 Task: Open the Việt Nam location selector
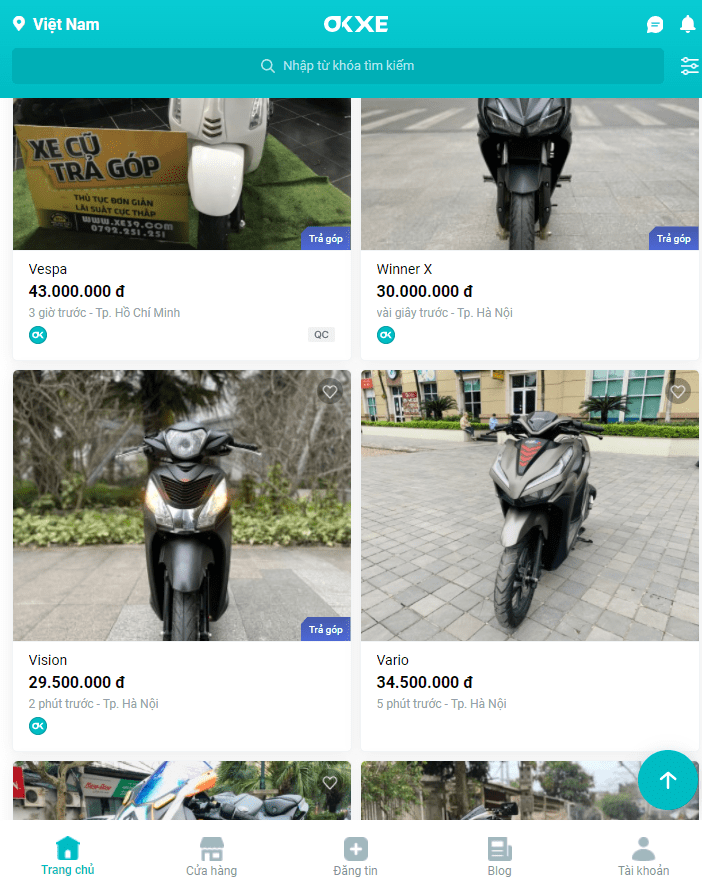click(56, 24)
